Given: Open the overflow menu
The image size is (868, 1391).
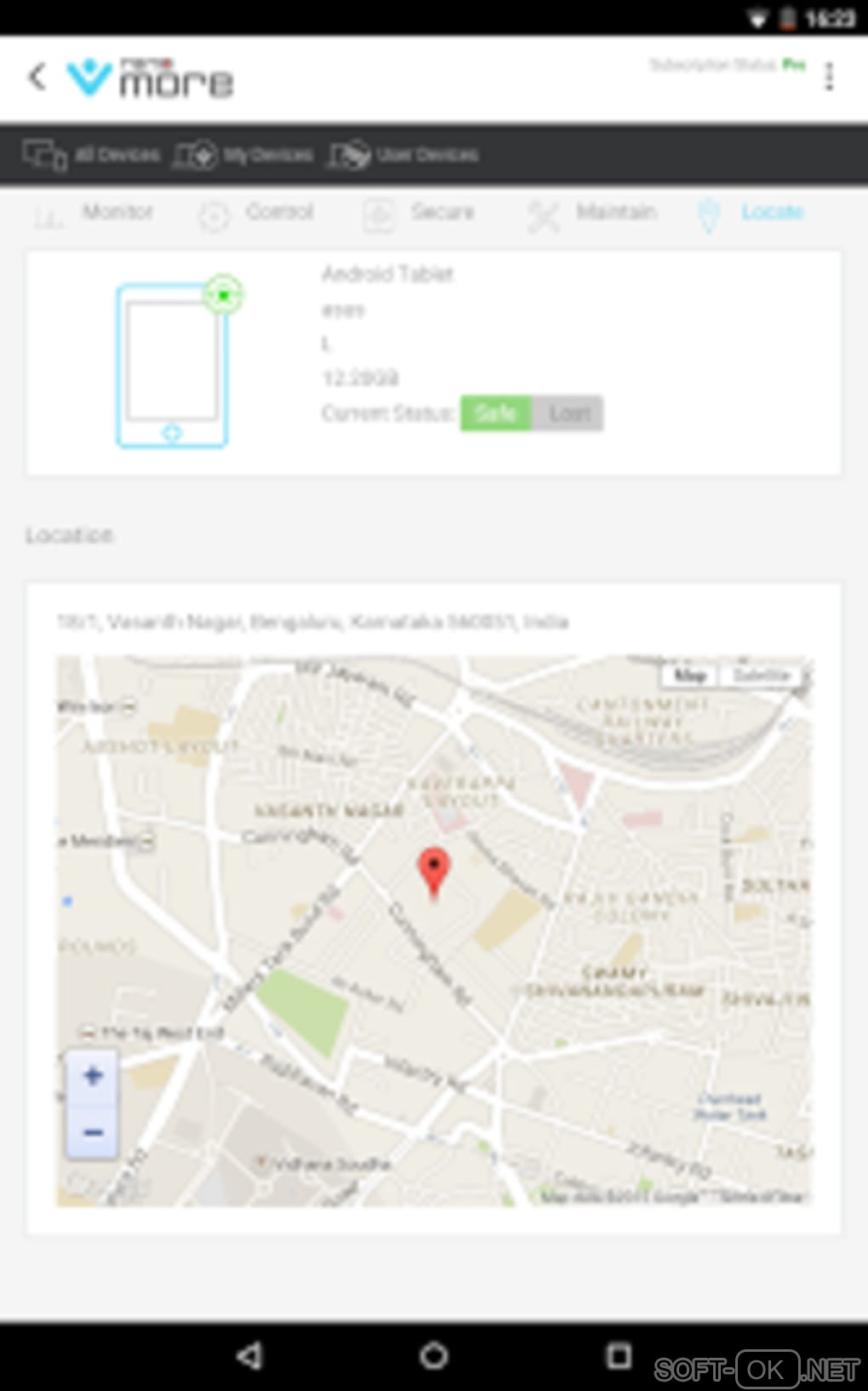Looking at the screenshot, I should (829, 77).
